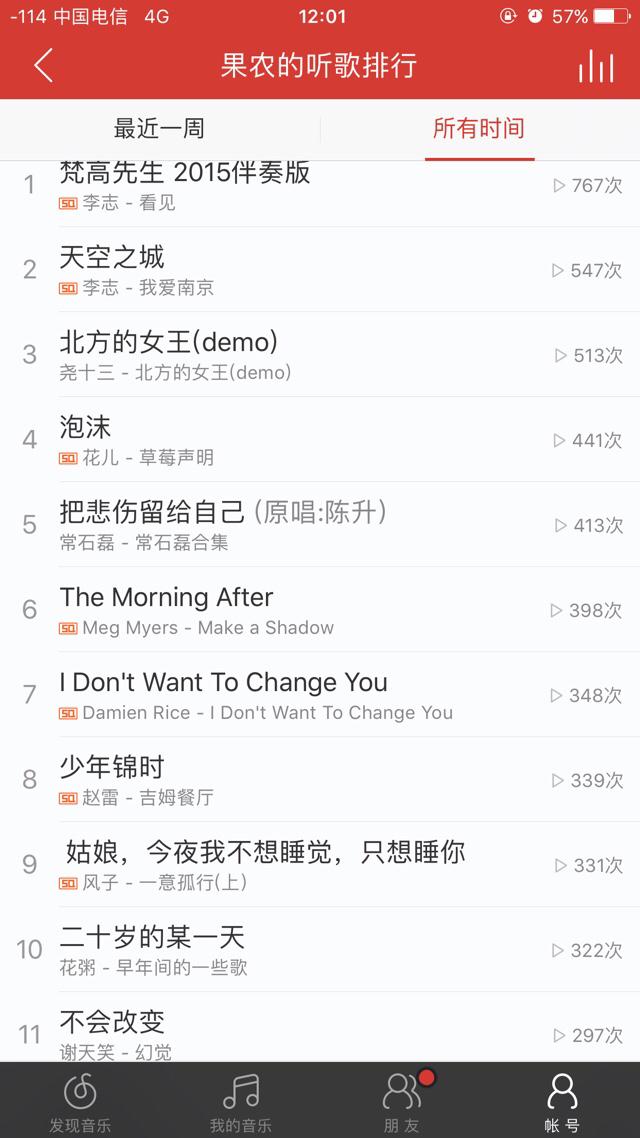Open the 帐号 tab

(x=561, y=1100)
